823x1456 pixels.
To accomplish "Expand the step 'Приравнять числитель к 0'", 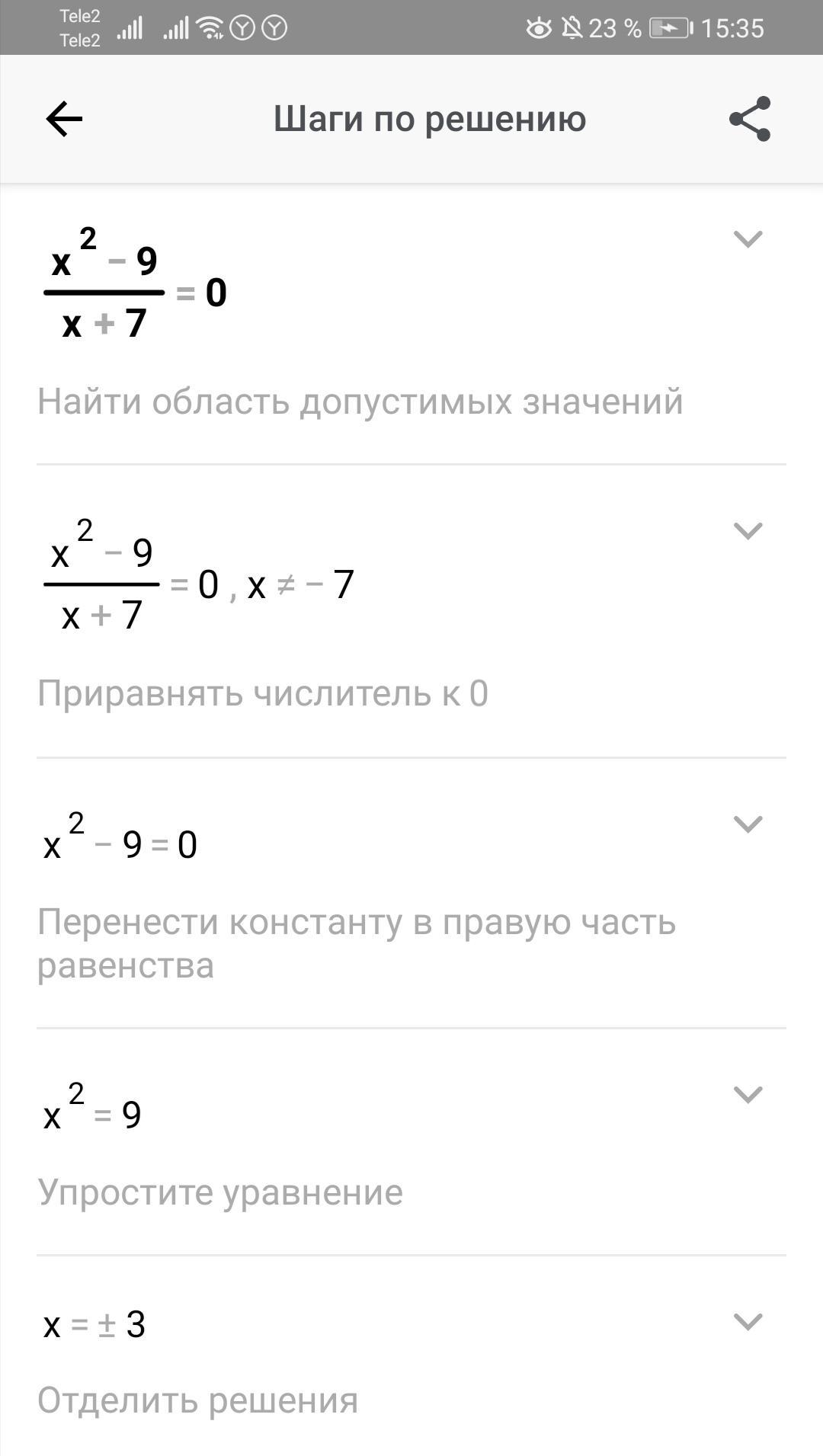I will point(748,531).
